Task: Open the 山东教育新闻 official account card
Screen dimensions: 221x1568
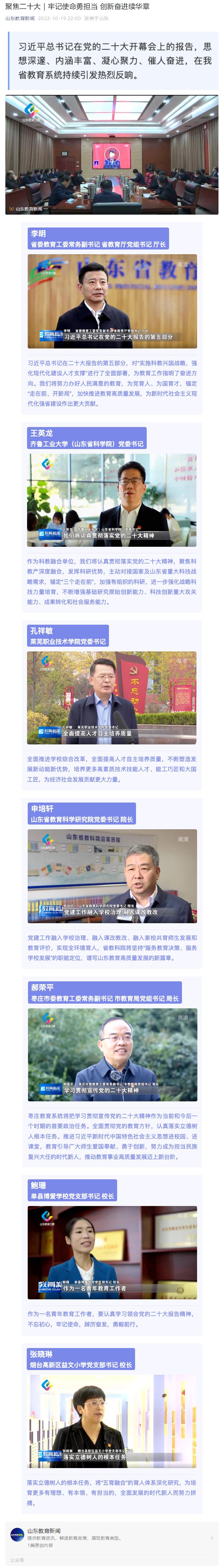Action: (110, 1537)
